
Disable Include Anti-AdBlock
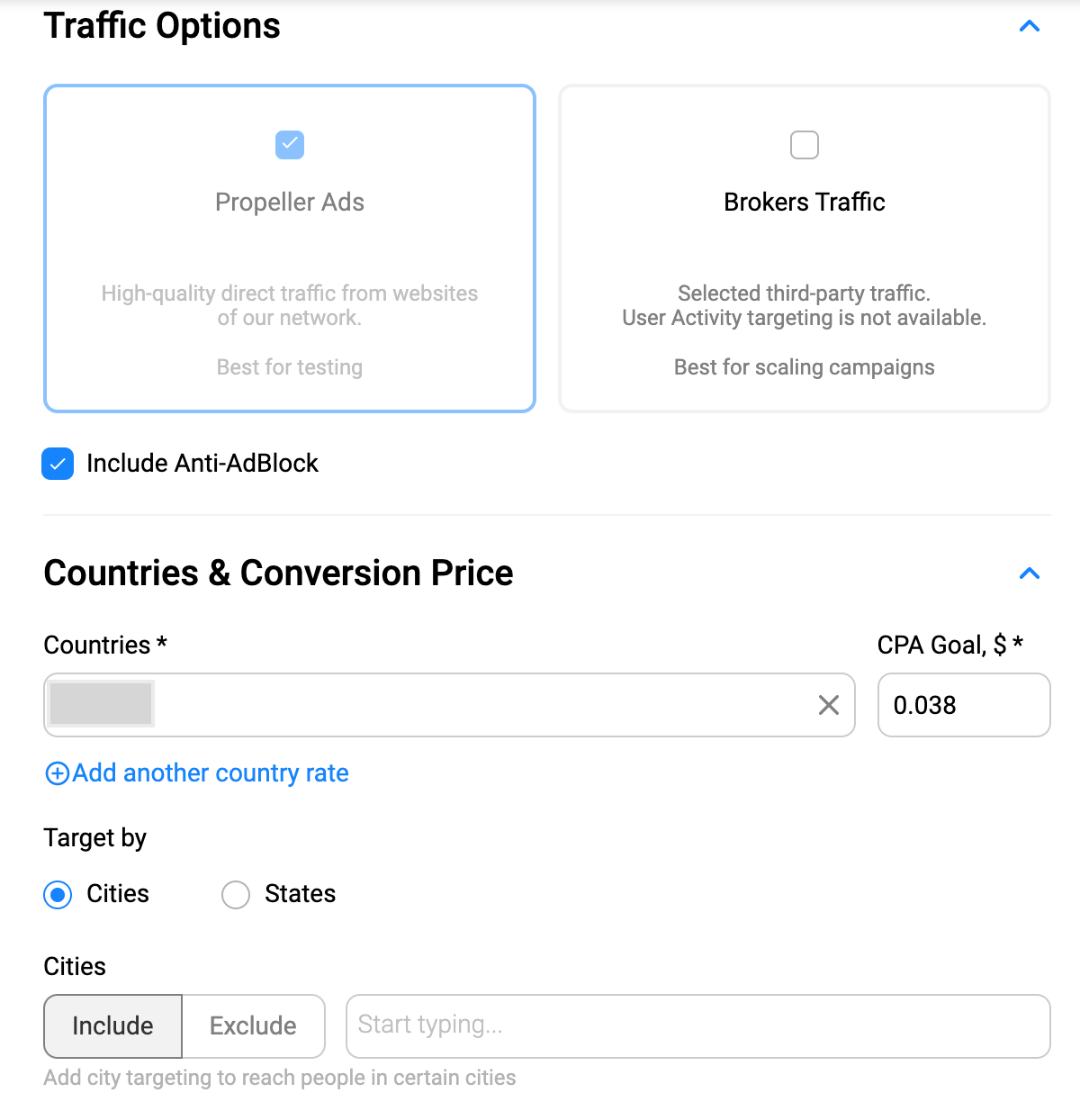coord(58,464)
